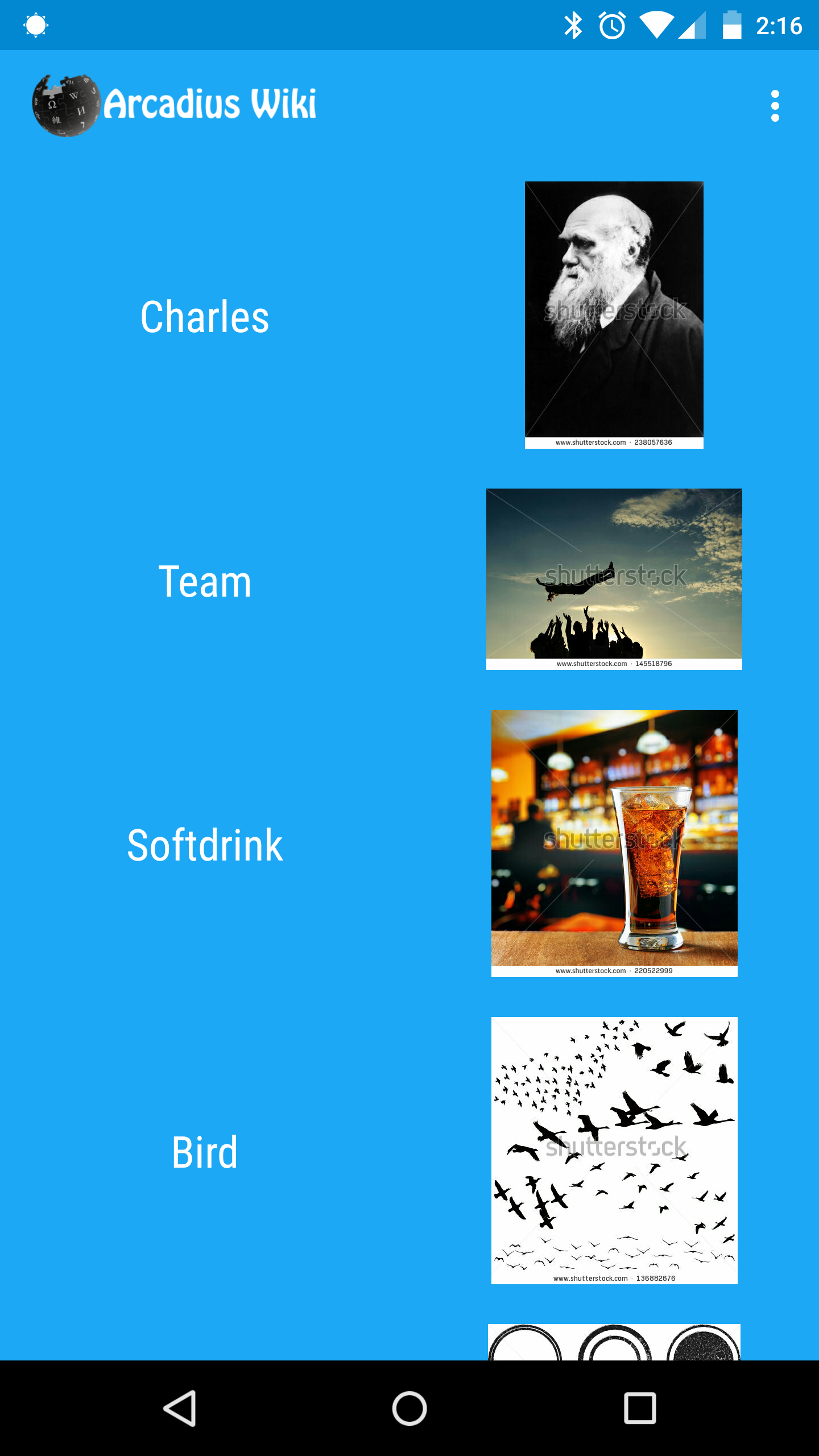Open the flying birds silhouette image

coord(614,1151)
